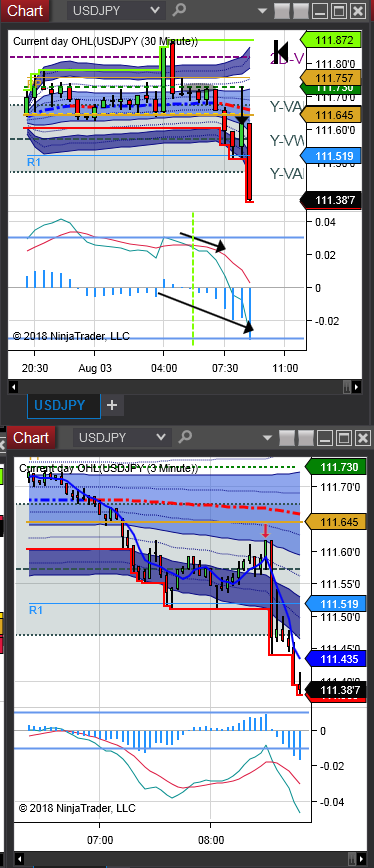The width and height of the screenshot is (374, 868).
Task: Minimize the 3 Minute chart window
Action: point(325,438)
